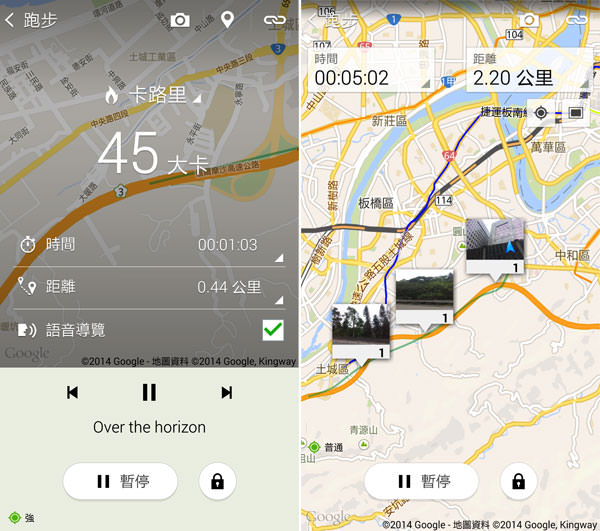Skip to the previous music track
Image resolution: width=600 pixels, height=531 pixels.
pos(73,392)
